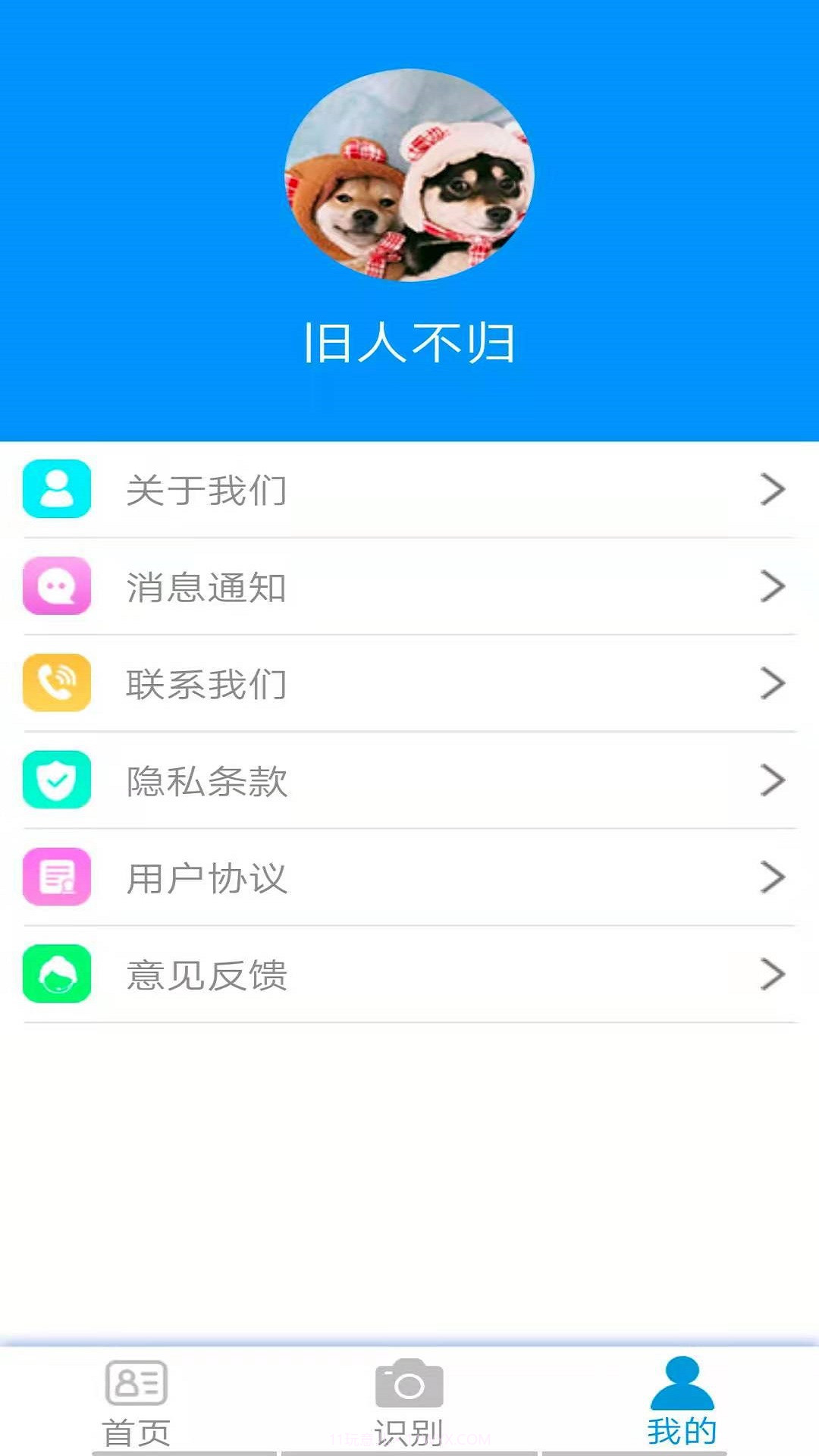Click the 联系我们 phone icon
The image size is (819, 1456).
[57, 684]
